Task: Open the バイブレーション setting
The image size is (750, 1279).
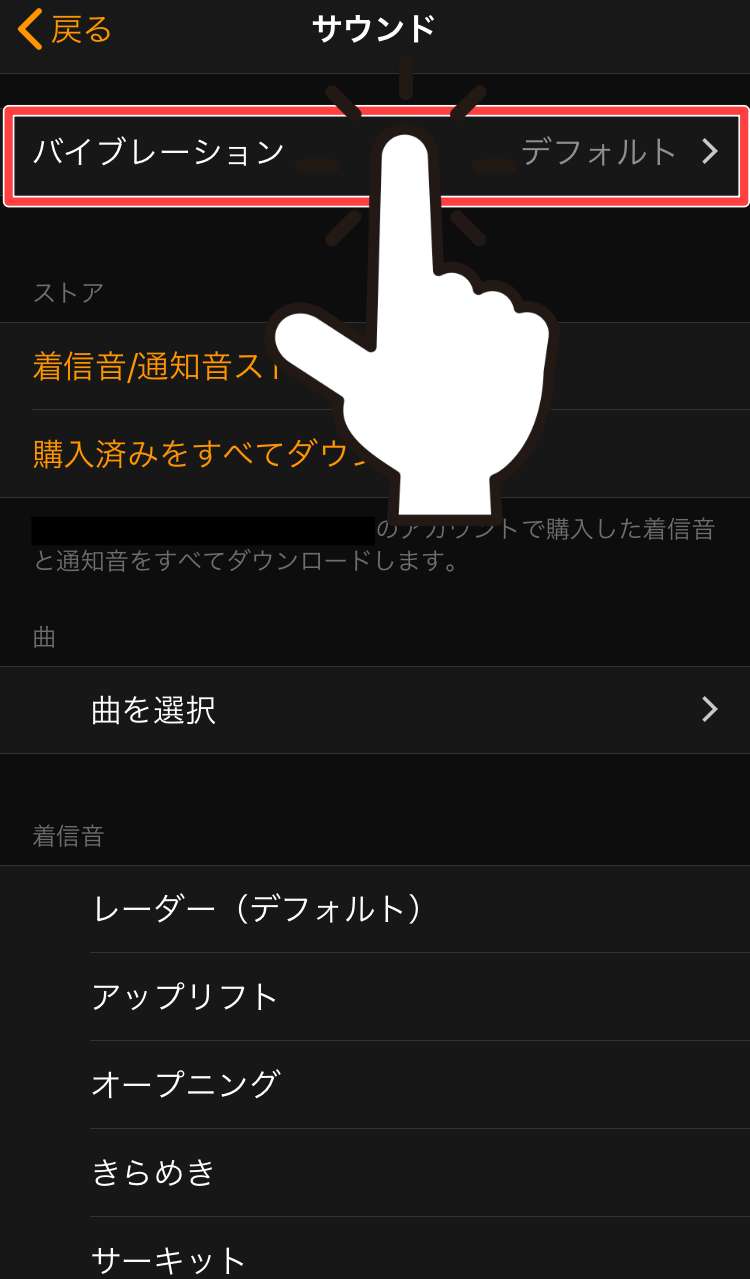Action: (160, 153)
